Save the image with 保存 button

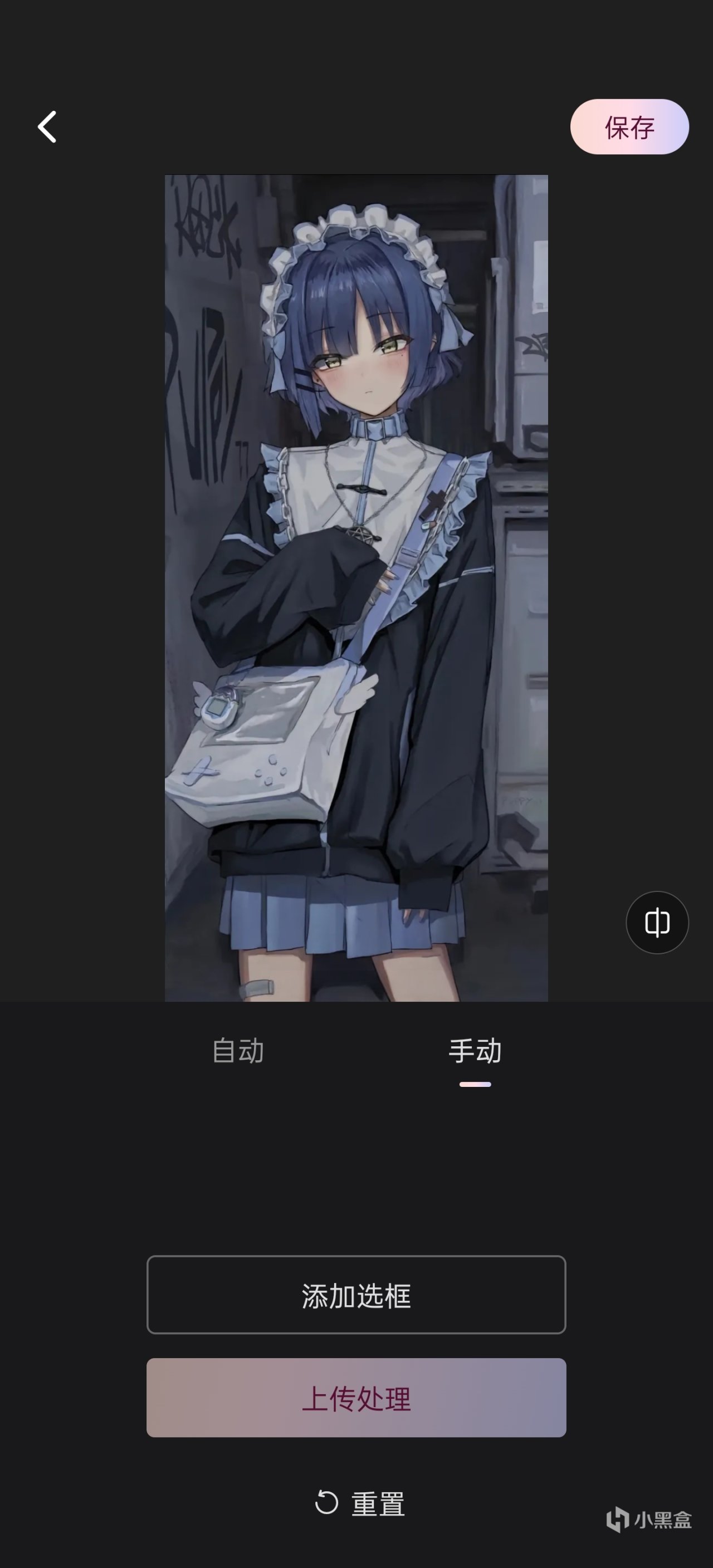pyautogui.click(x=629, y=126)
